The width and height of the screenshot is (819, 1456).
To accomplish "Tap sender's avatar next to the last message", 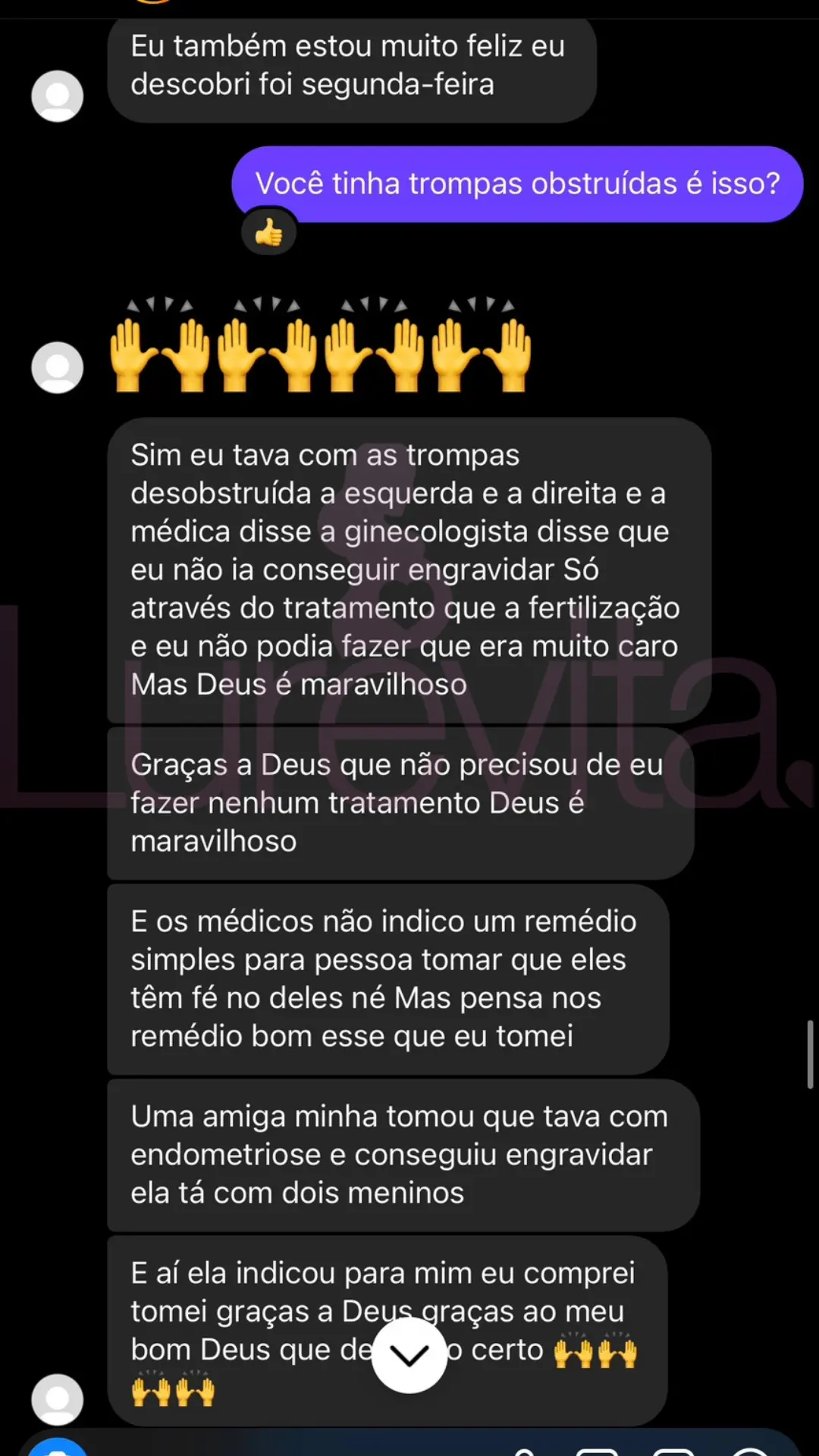I will point(57,1398).
